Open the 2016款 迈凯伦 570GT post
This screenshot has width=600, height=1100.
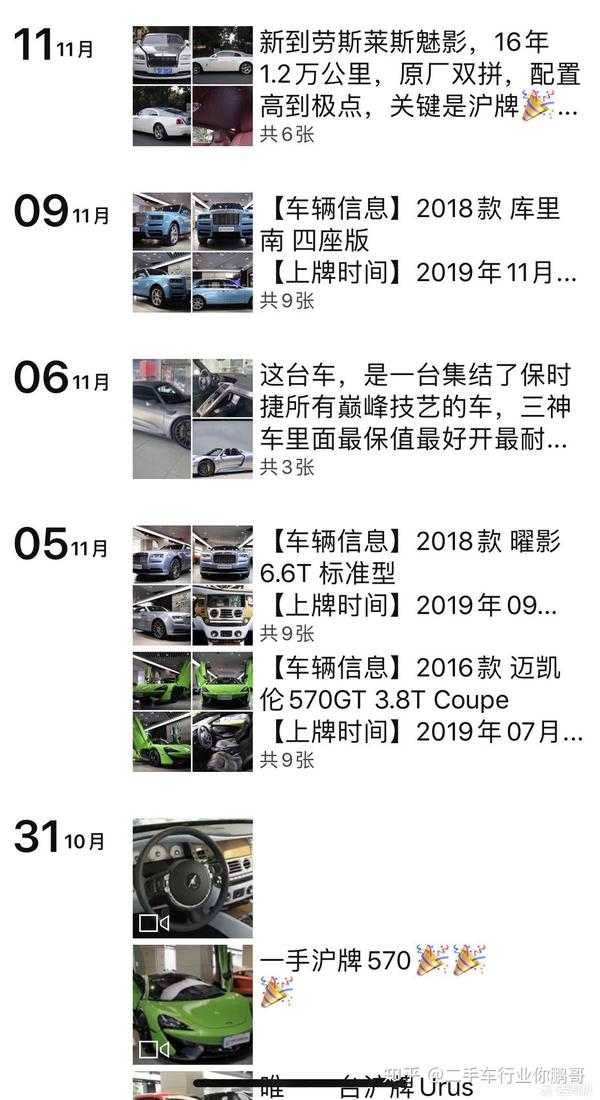click(x=358, y=711)
